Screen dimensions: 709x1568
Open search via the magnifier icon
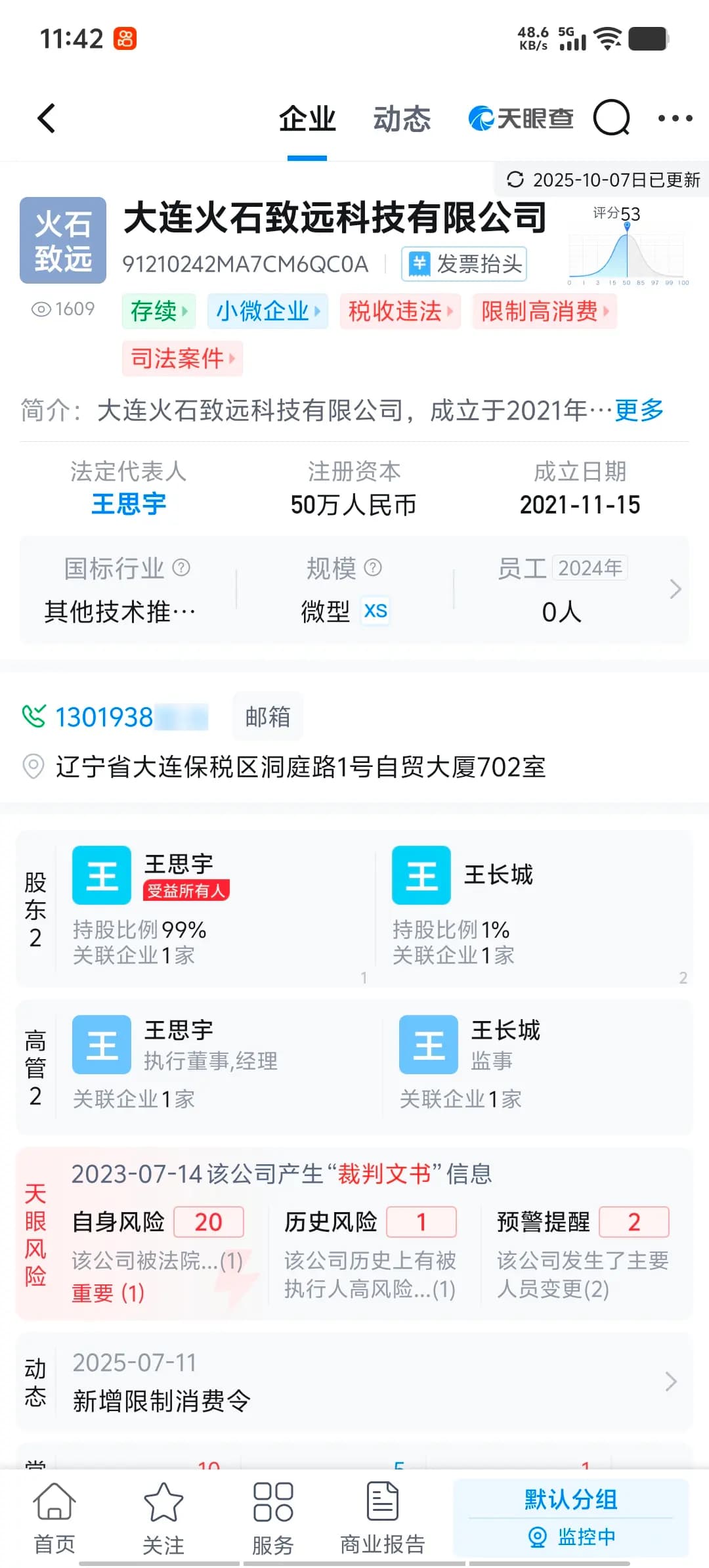[611, 118]
